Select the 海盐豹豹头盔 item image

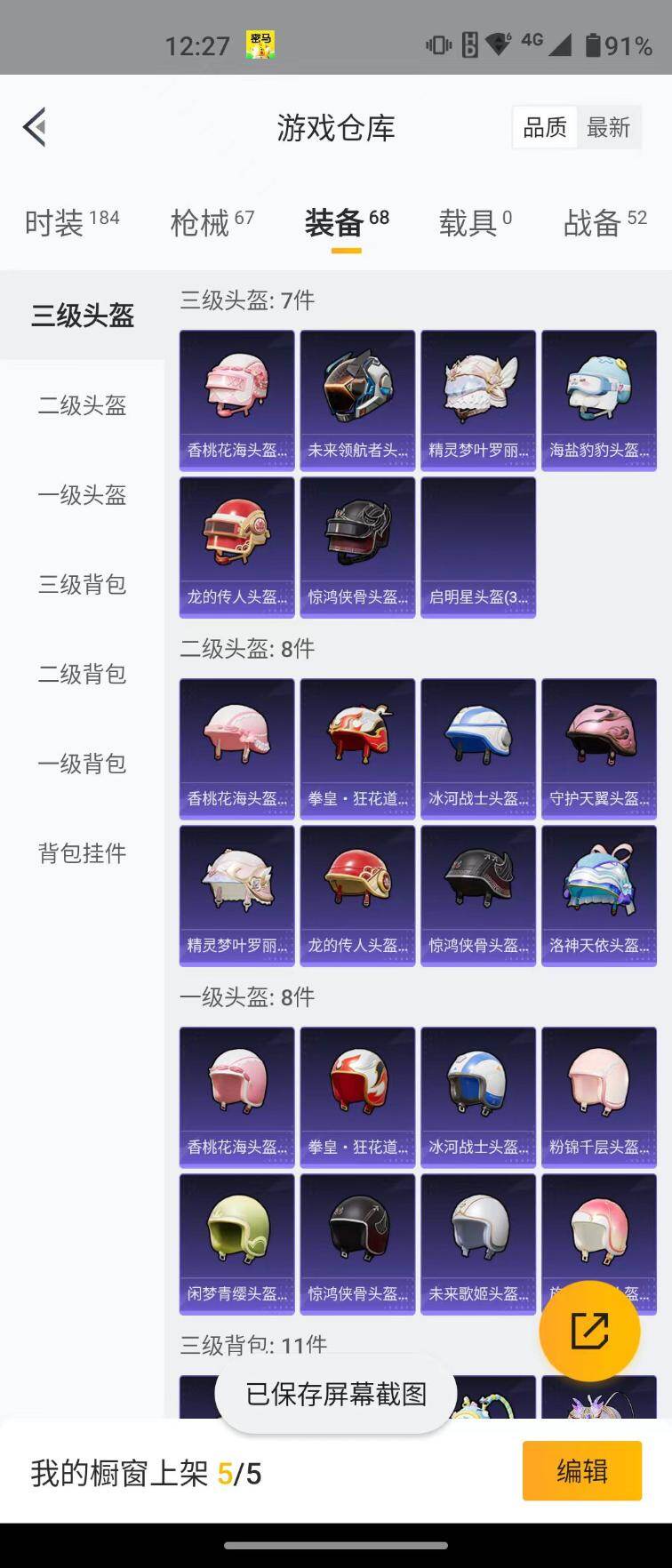[x=598, y=387]
